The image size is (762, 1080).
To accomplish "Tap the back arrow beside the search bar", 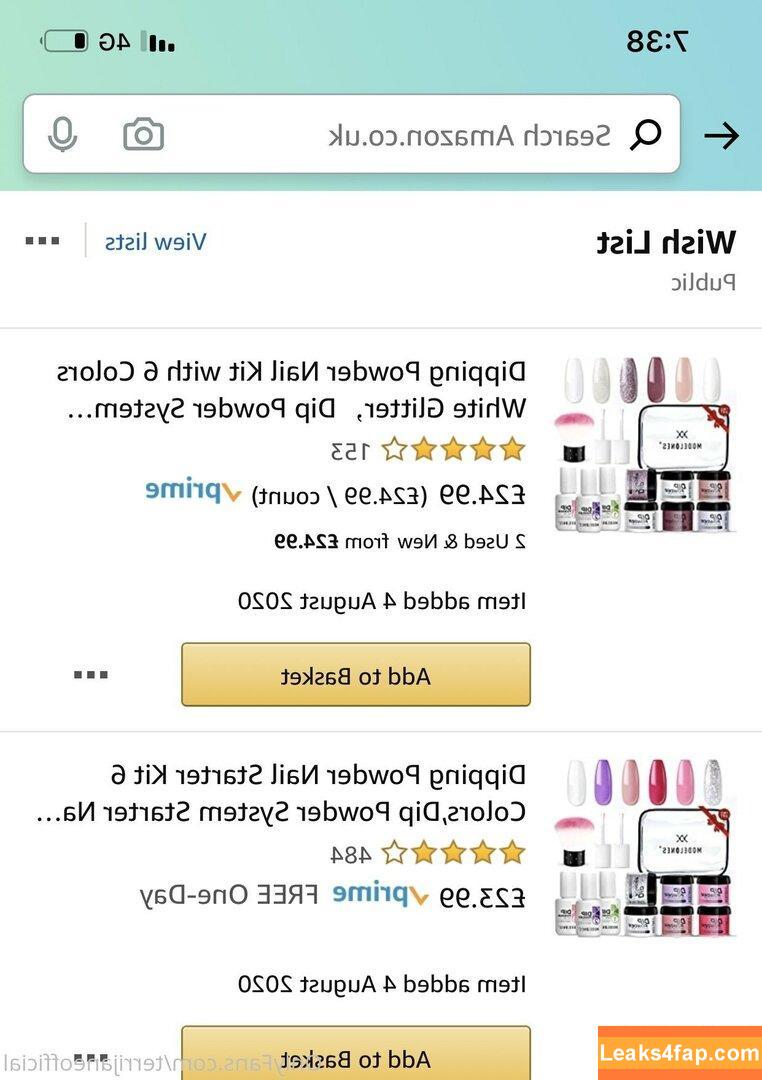I will [x=721, y=136].
